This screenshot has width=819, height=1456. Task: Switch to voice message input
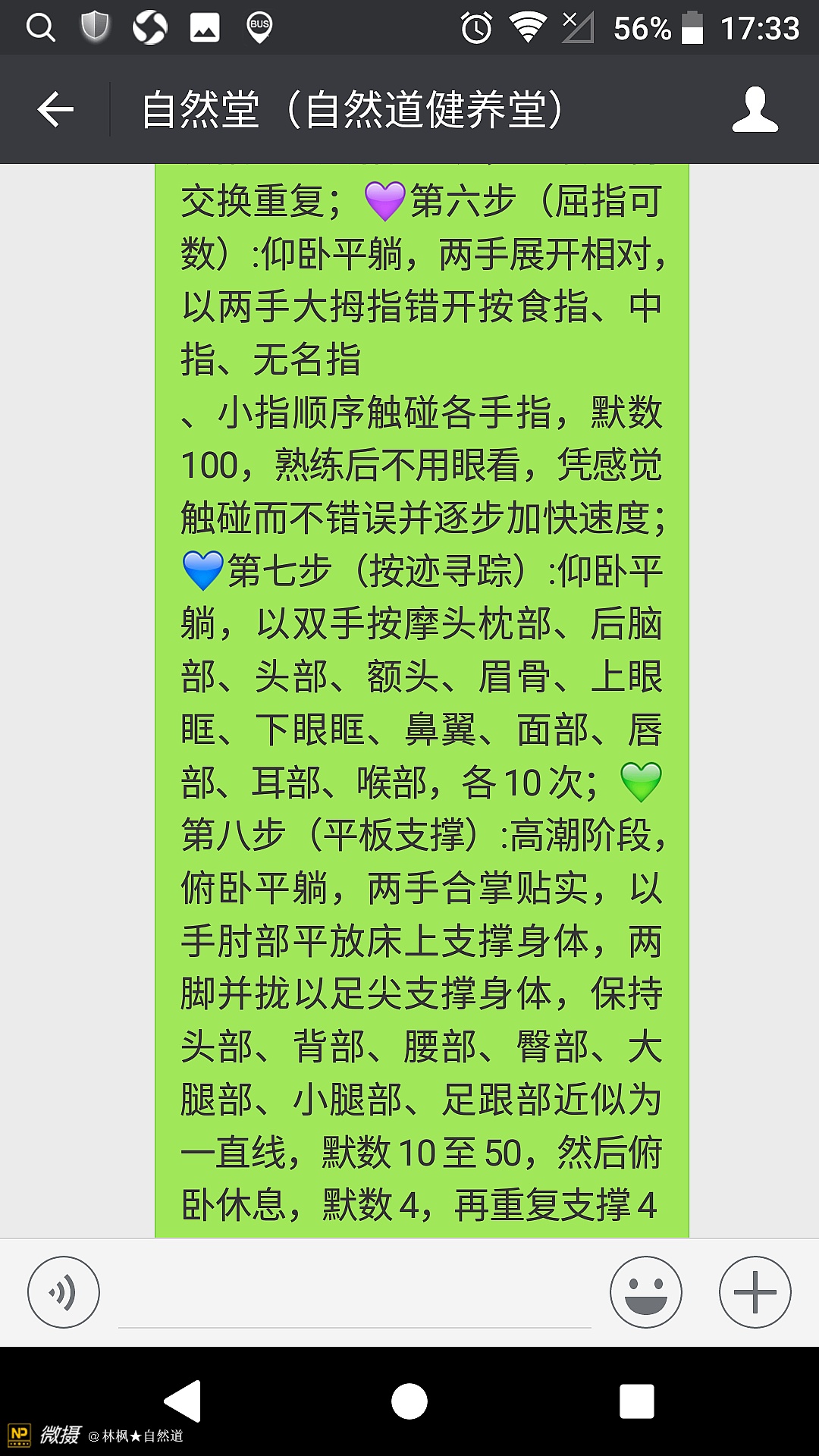(64, 1292)
